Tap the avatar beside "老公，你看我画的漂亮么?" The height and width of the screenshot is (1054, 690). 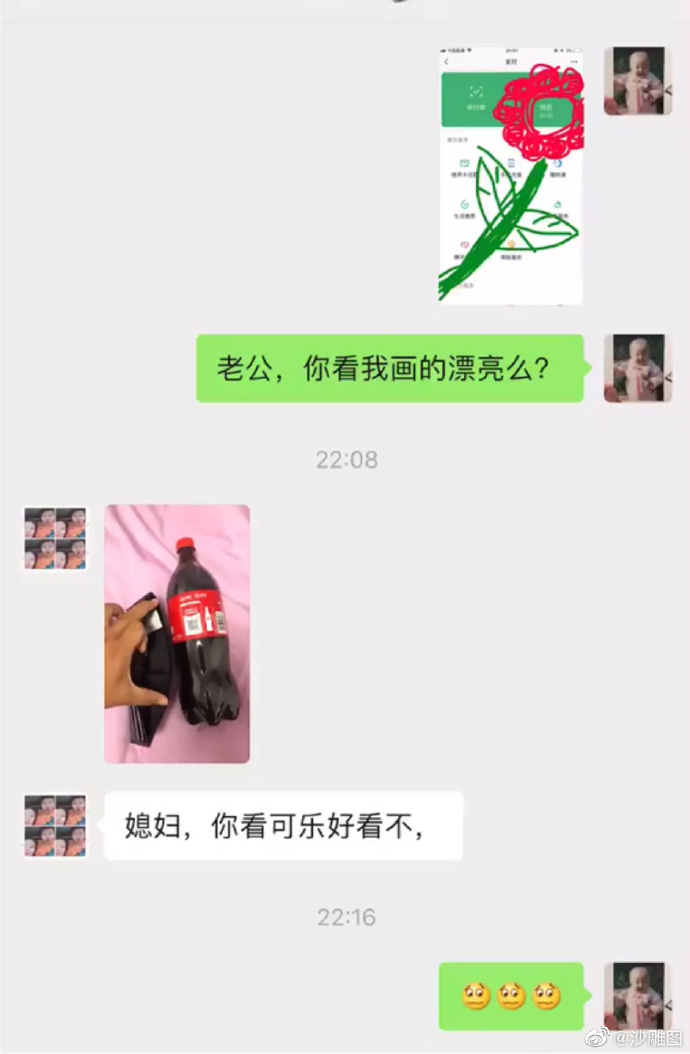point(637,368)
